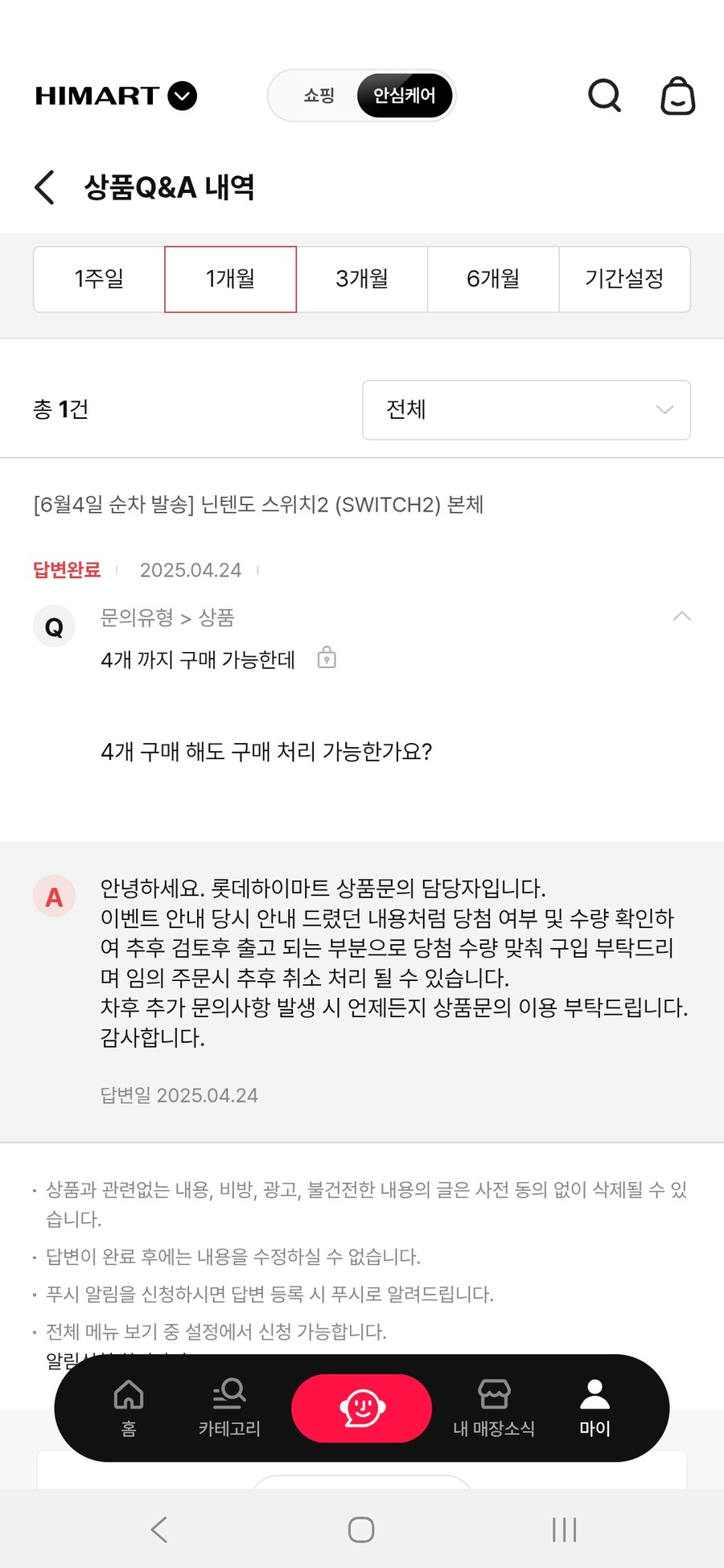Open 카테고리 from the bottom navigation
The image size is (724, 1568).
(230, 1407)
